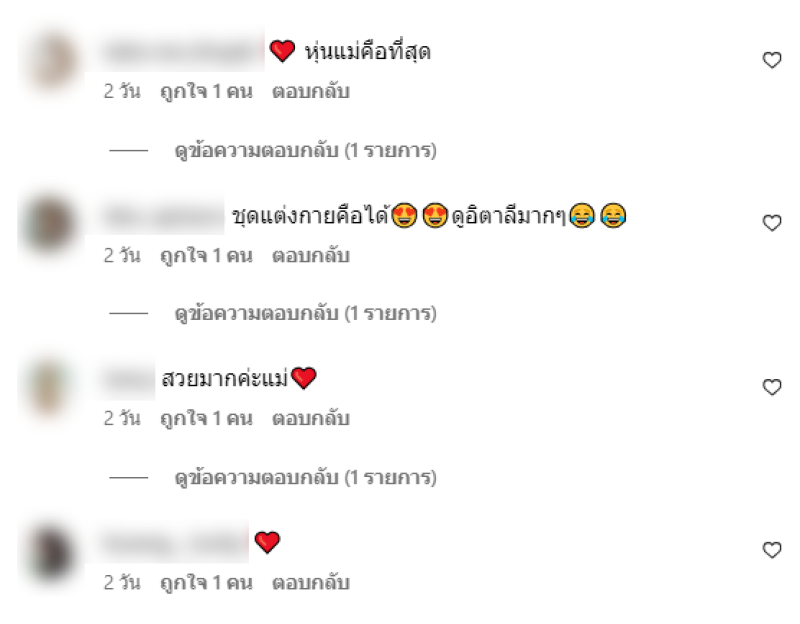View replies under หุ่นแม่คือที่สุด comment

pyautogui.click(x=305, y=151)
